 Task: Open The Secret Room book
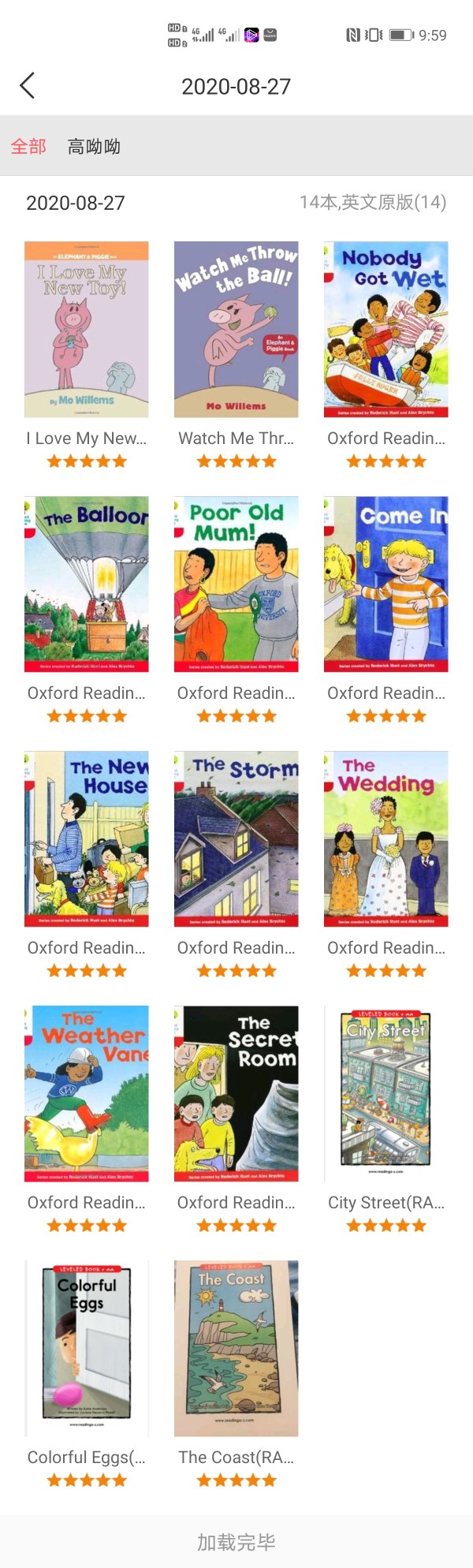pos(236,1093)
